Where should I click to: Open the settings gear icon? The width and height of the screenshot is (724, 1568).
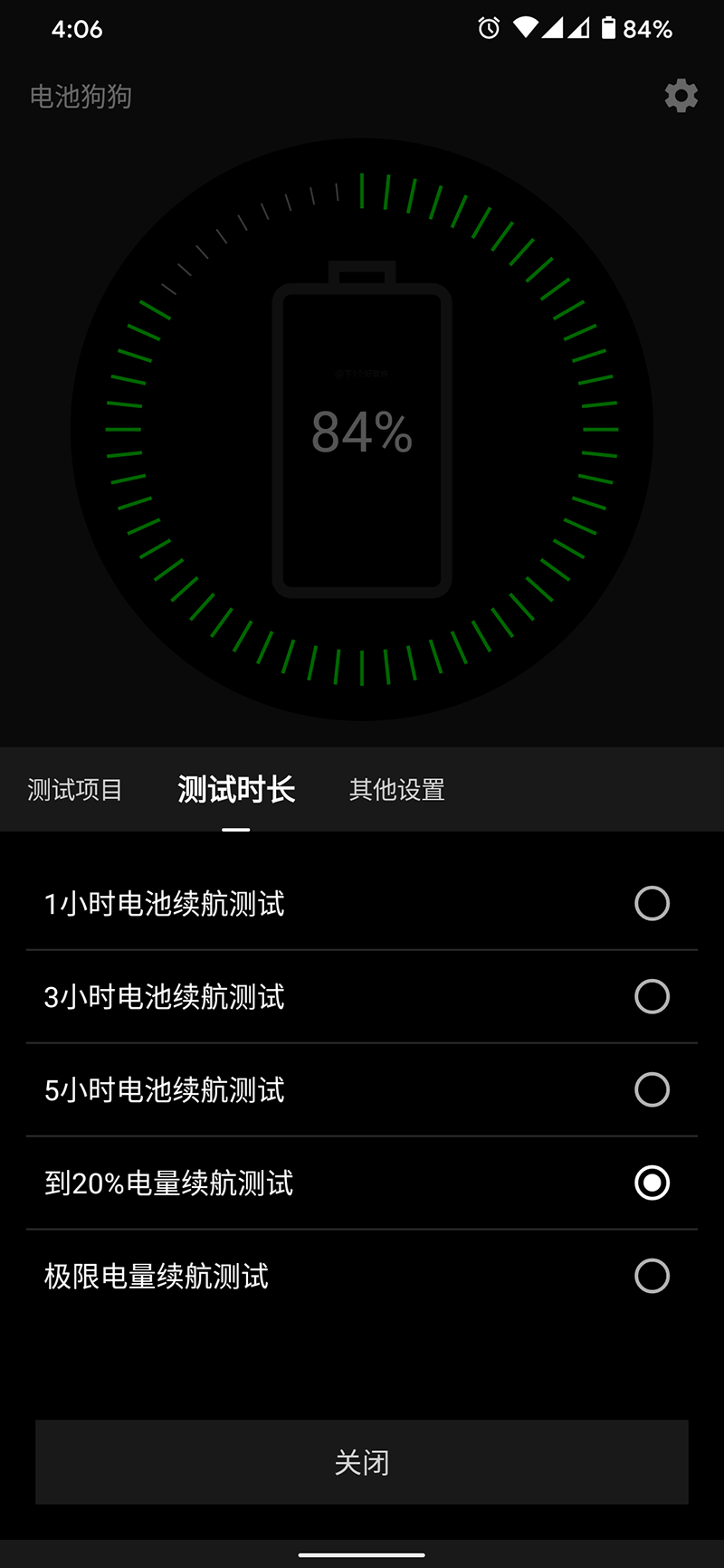click(681, 96)
